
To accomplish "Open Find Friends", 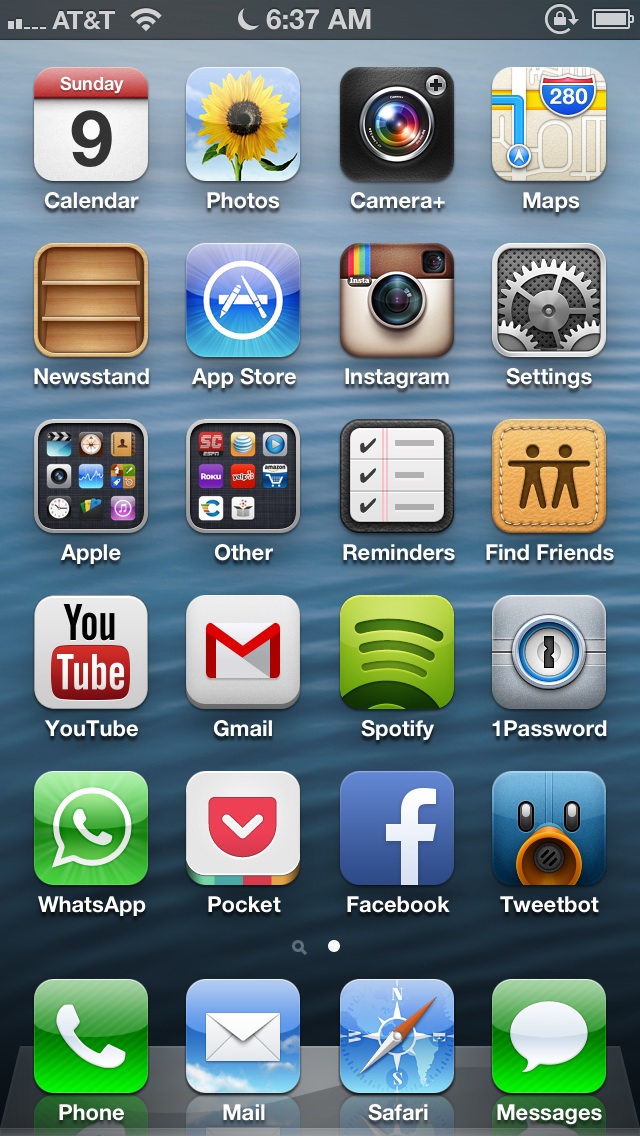I will click(549, 476).
